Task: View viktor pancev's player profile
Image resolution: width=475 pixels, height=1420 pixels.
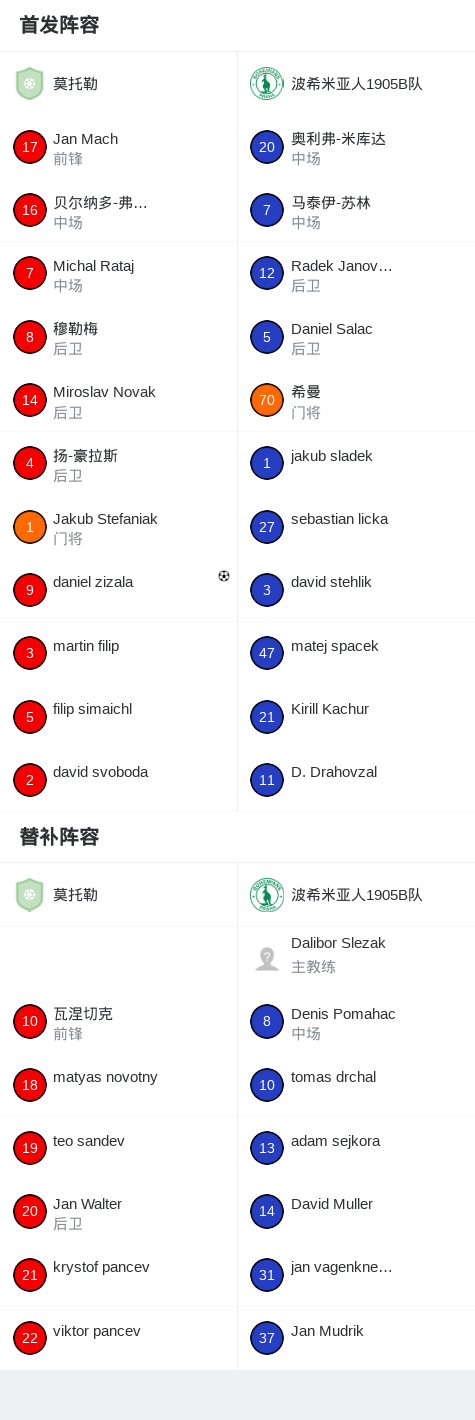Action: click(x=118, y=1339)
